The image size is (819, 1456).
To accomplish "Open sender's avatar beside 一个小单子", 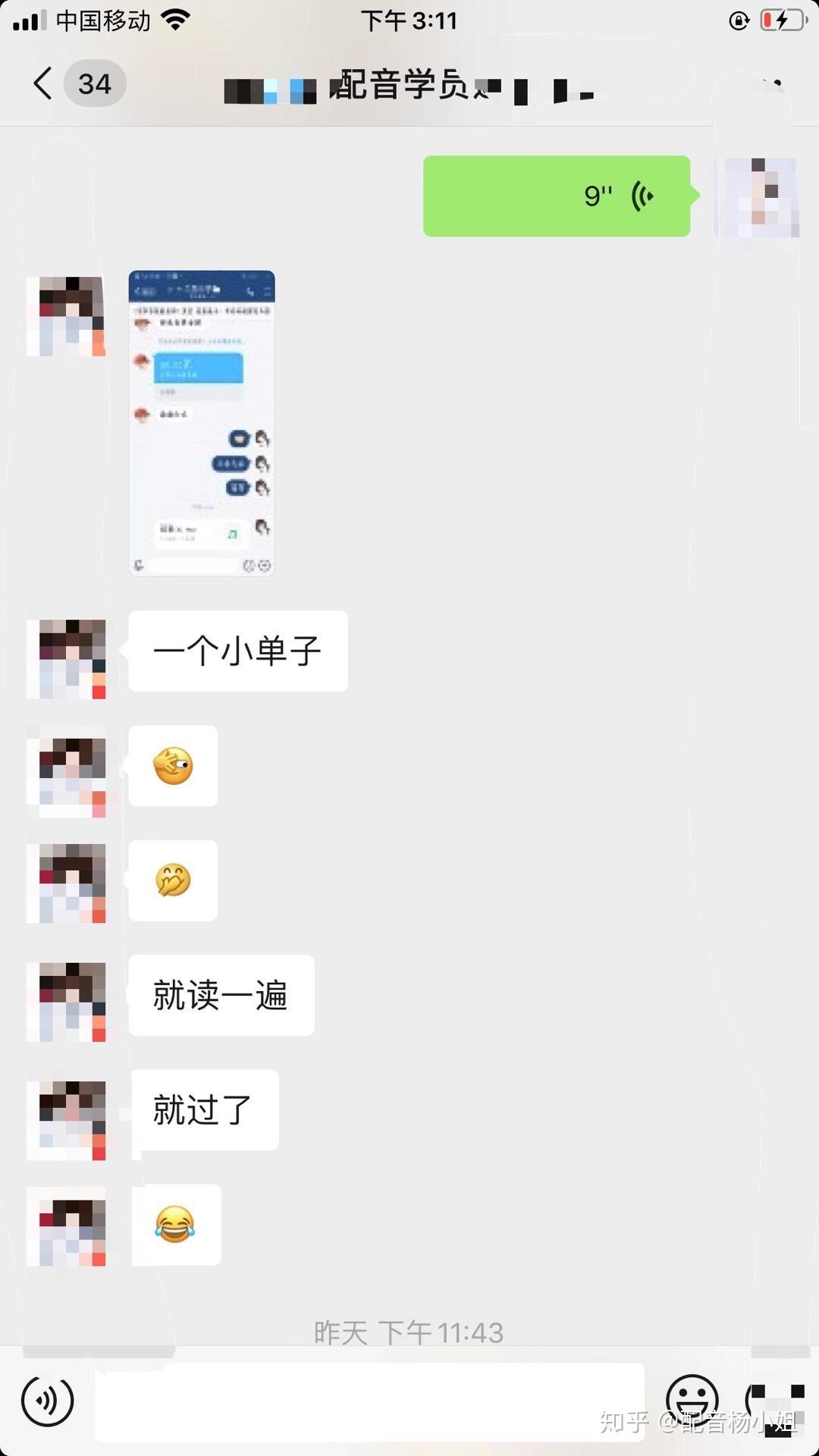I will (x=66, y=658).
